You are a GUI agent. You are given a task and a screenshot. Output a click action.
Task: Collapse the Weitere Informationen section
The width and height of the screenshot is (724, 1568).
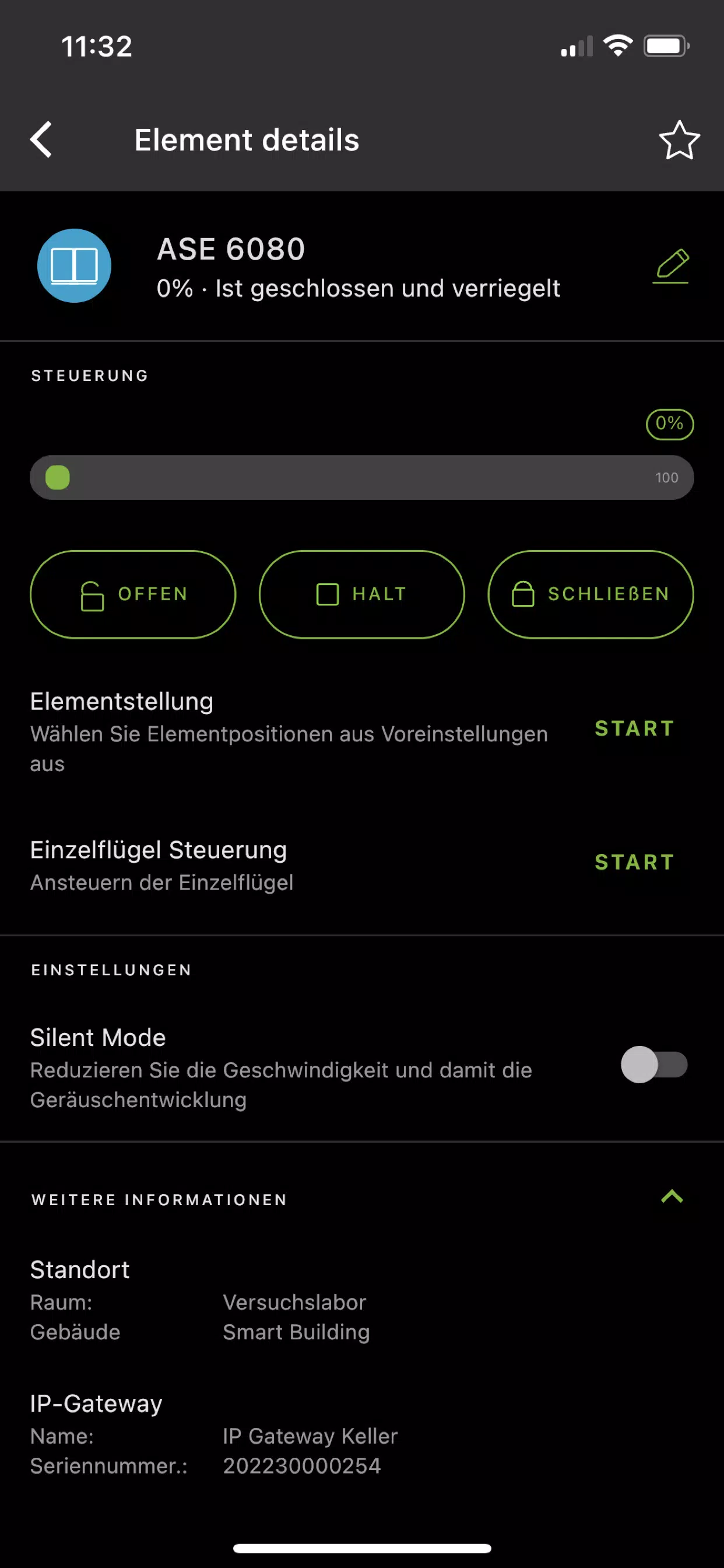[672, 1196]
